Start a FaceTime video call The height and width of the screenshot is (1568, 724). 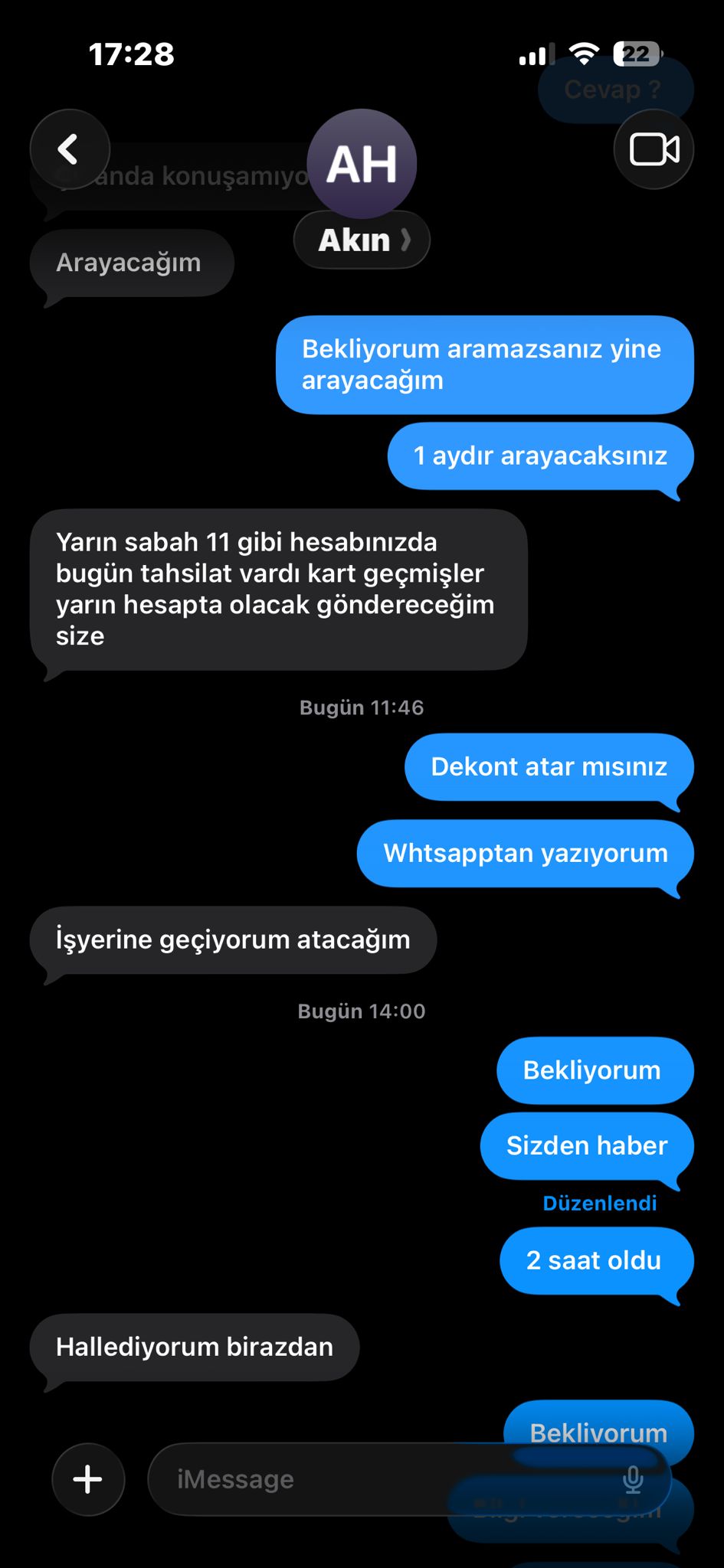click(654, 149)
